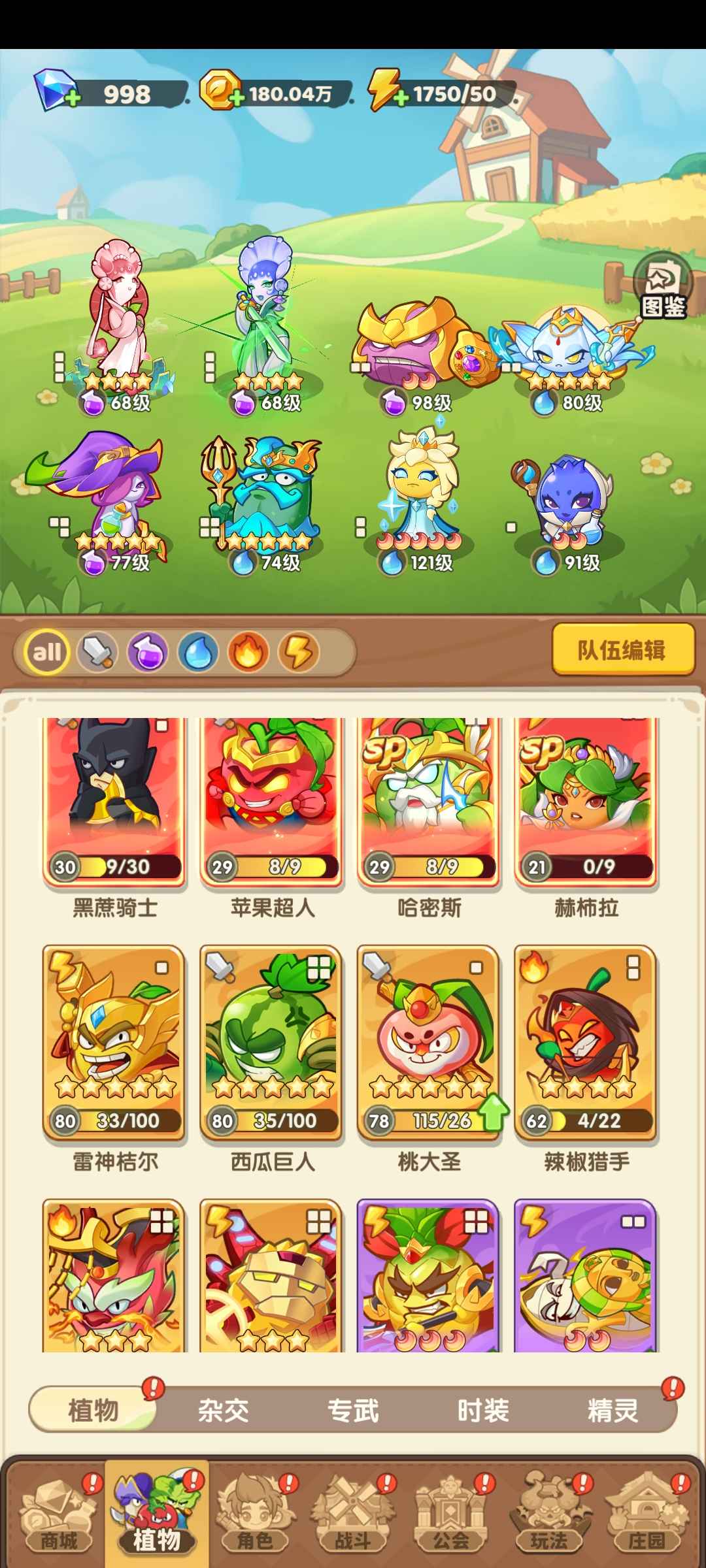Switch to the 时装 tab
706x1568 pixels.
tap(482, 1411)
